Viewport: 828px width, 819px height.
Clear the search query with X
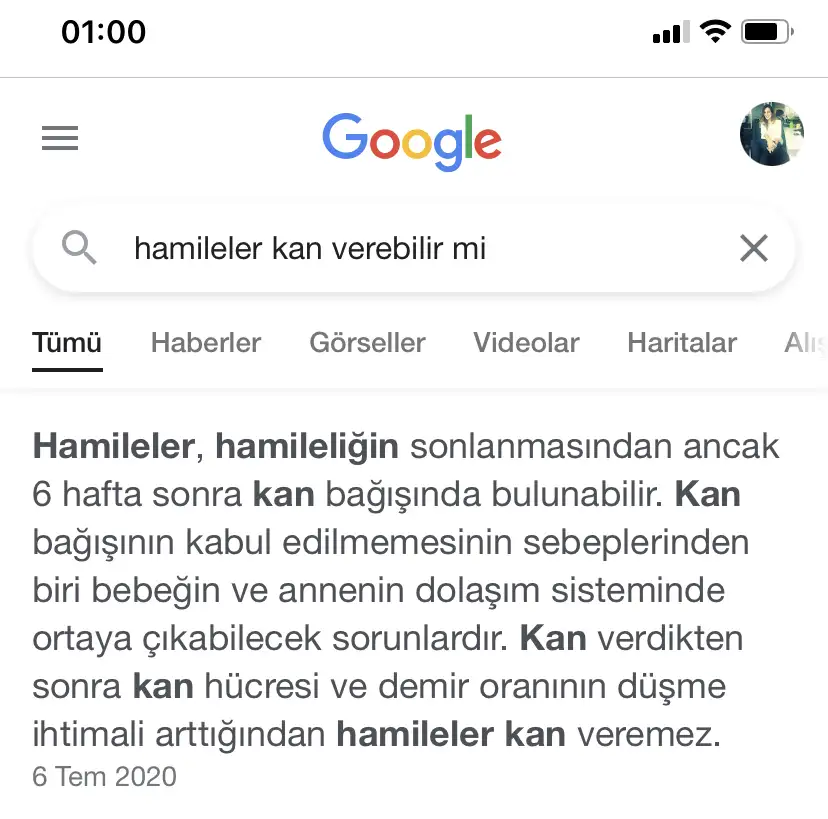tap(753, 248)
